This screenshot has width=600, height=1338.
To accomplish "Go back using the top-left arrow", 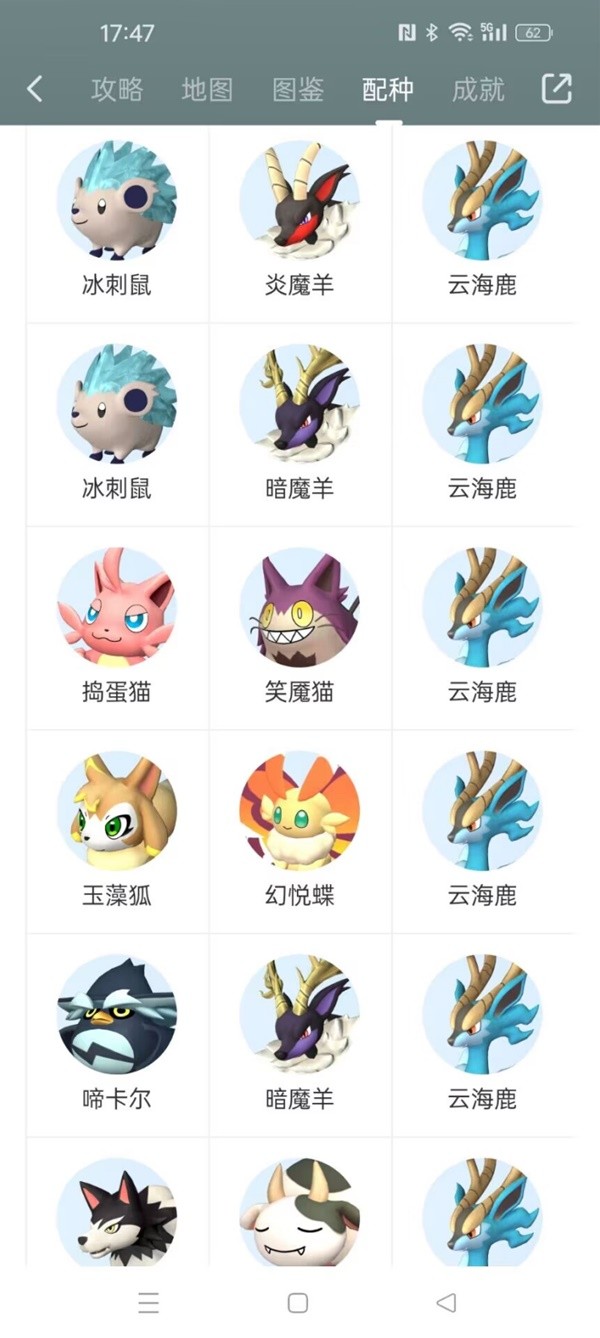I will click(35, 89).
